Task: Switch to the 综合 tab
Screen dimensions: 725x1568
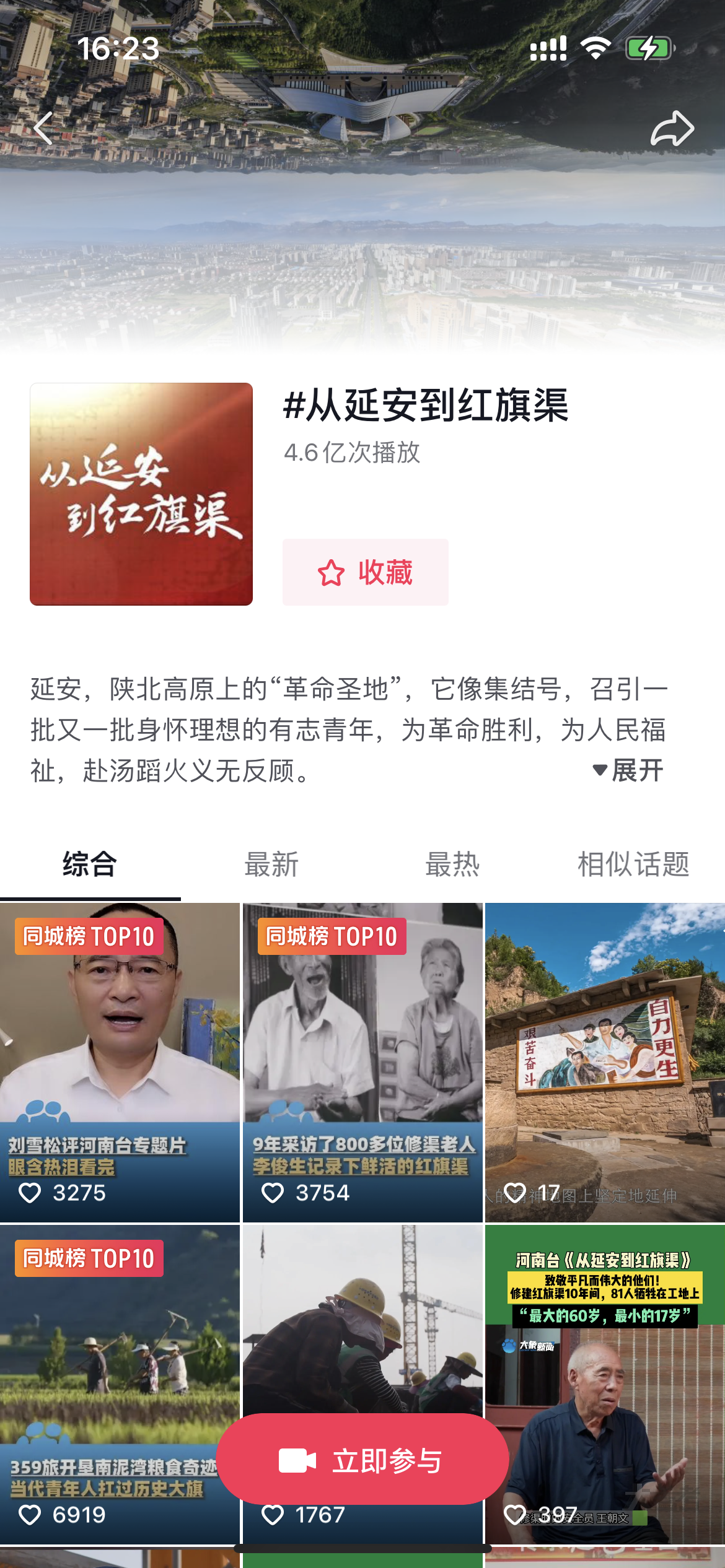Action: pos(90,864)
